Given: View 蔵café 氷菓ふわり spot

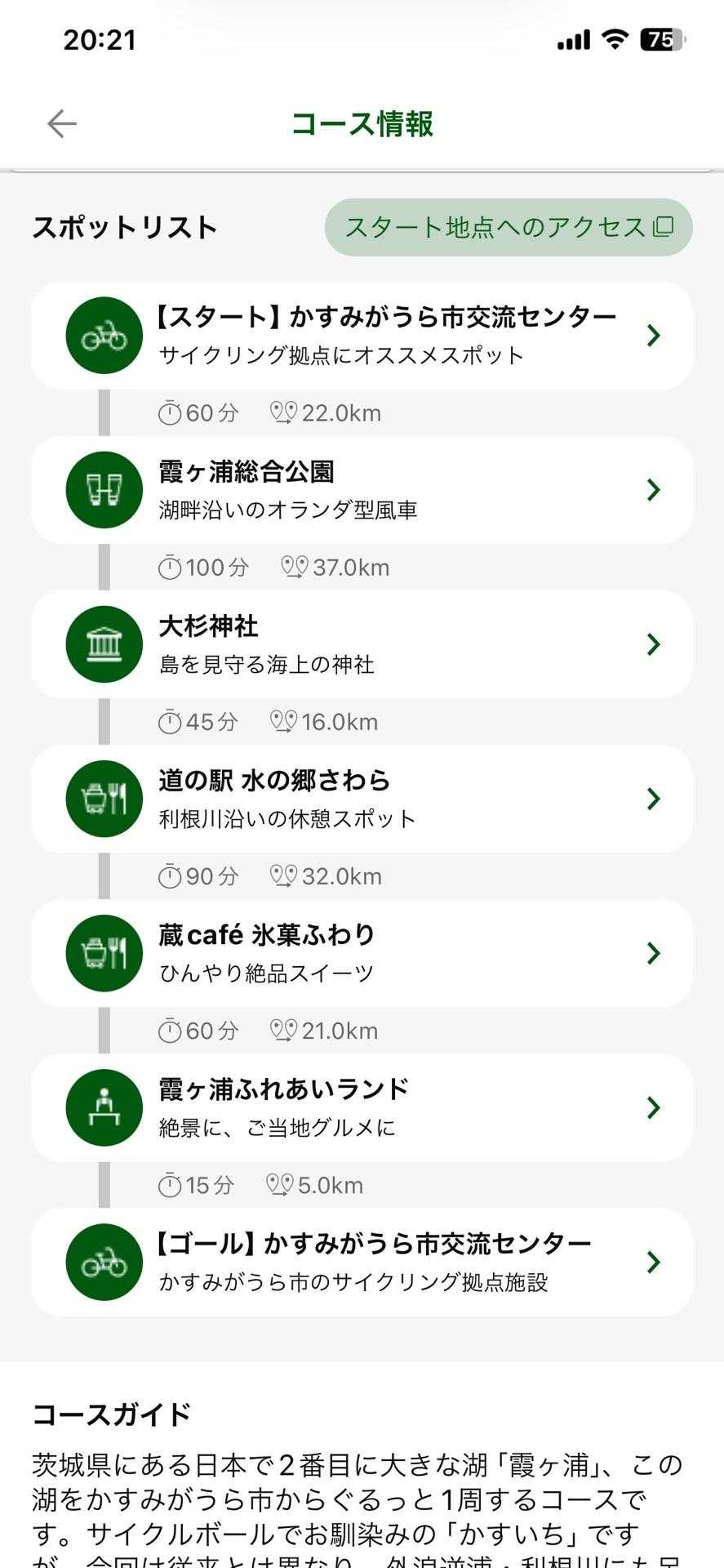Looking at the screenshot, I should click(x=362, y=953).
